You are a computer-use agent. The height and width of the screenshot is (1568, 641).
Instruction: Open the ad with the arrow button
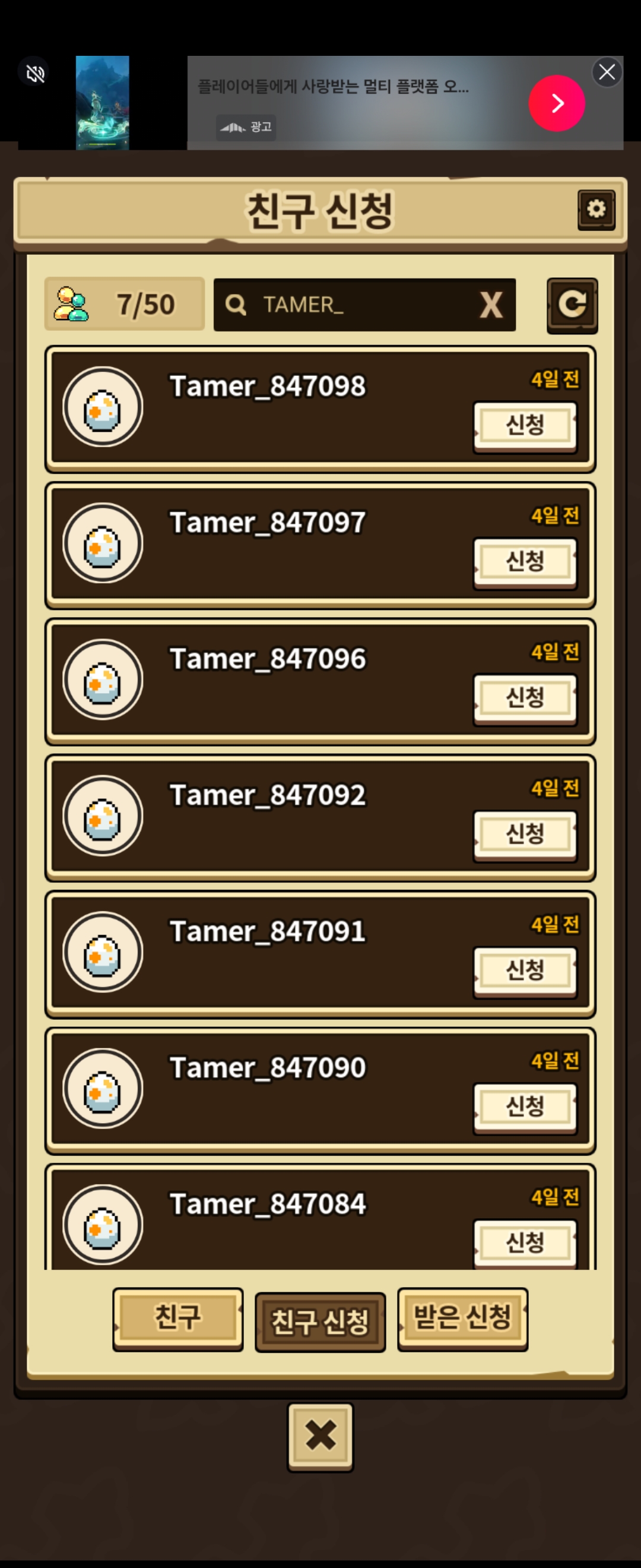click(x=557, y=103)
